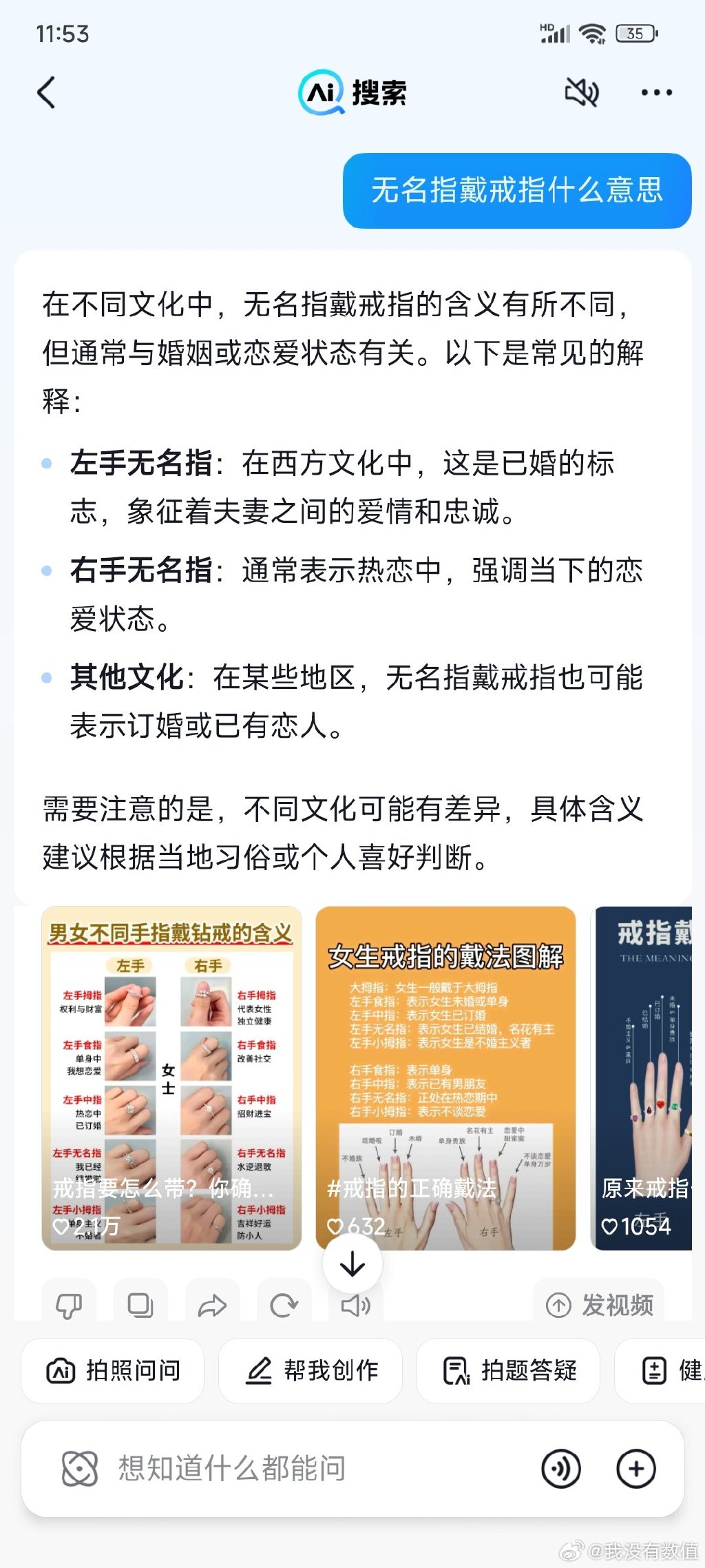Open the three-dot overflow menu
The height and width of the screenshot is (1568, 705).
(x=656, y=92)
